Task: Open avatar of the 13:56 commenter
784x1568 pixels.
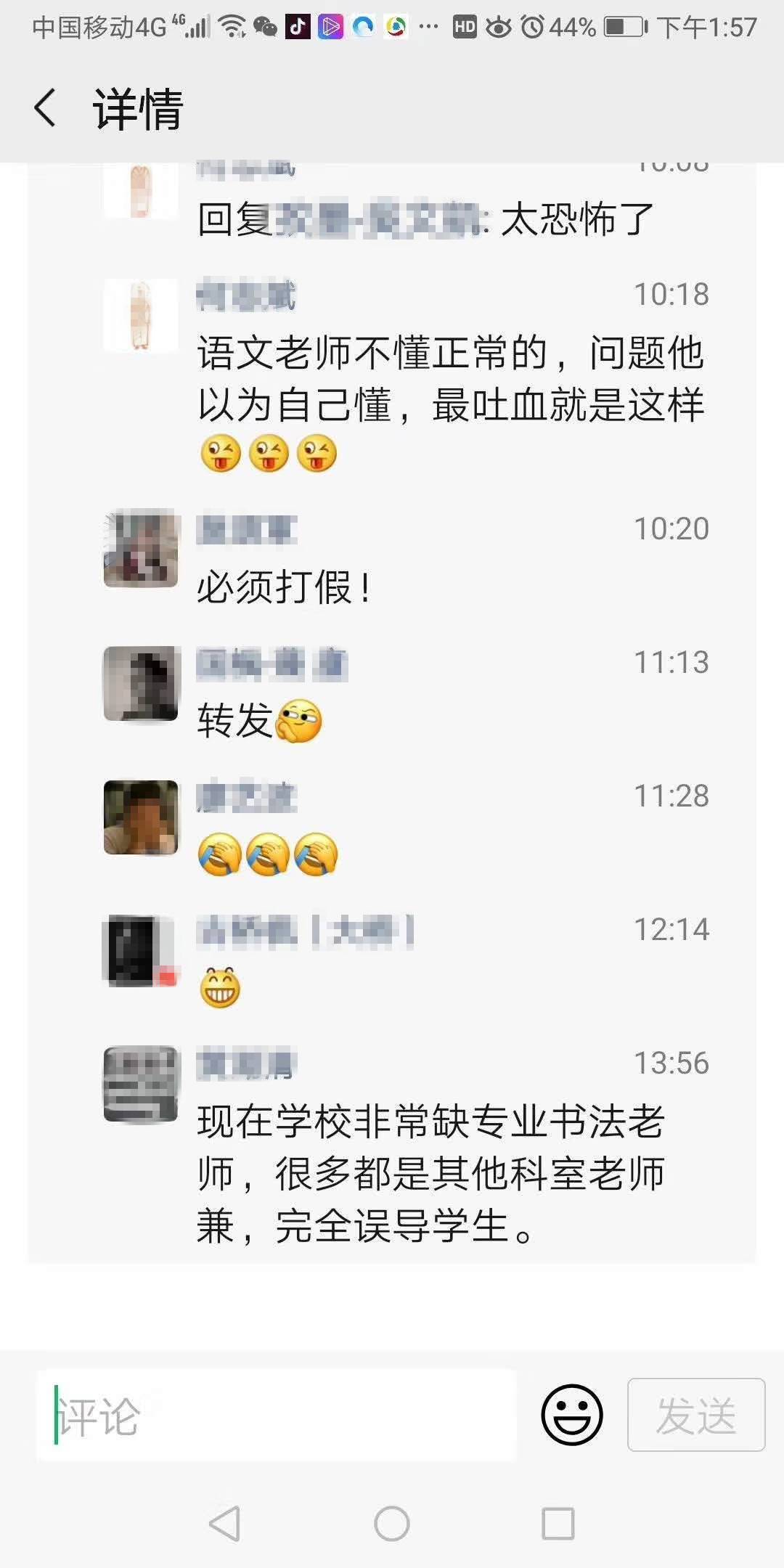Action: click(141, 1084)
